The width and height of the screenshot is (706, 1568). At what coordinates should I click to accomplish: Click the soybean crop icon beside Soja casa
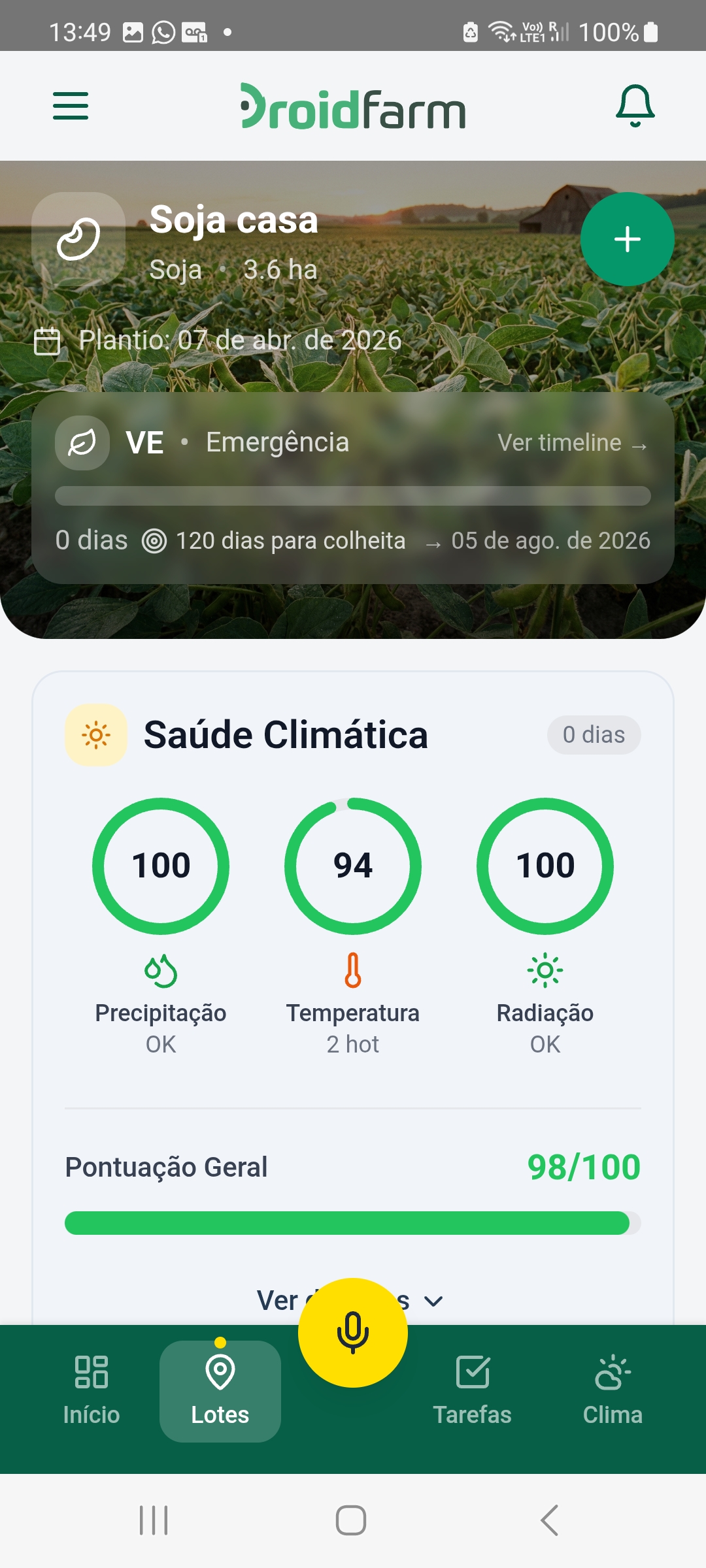(x=78, y=237)
